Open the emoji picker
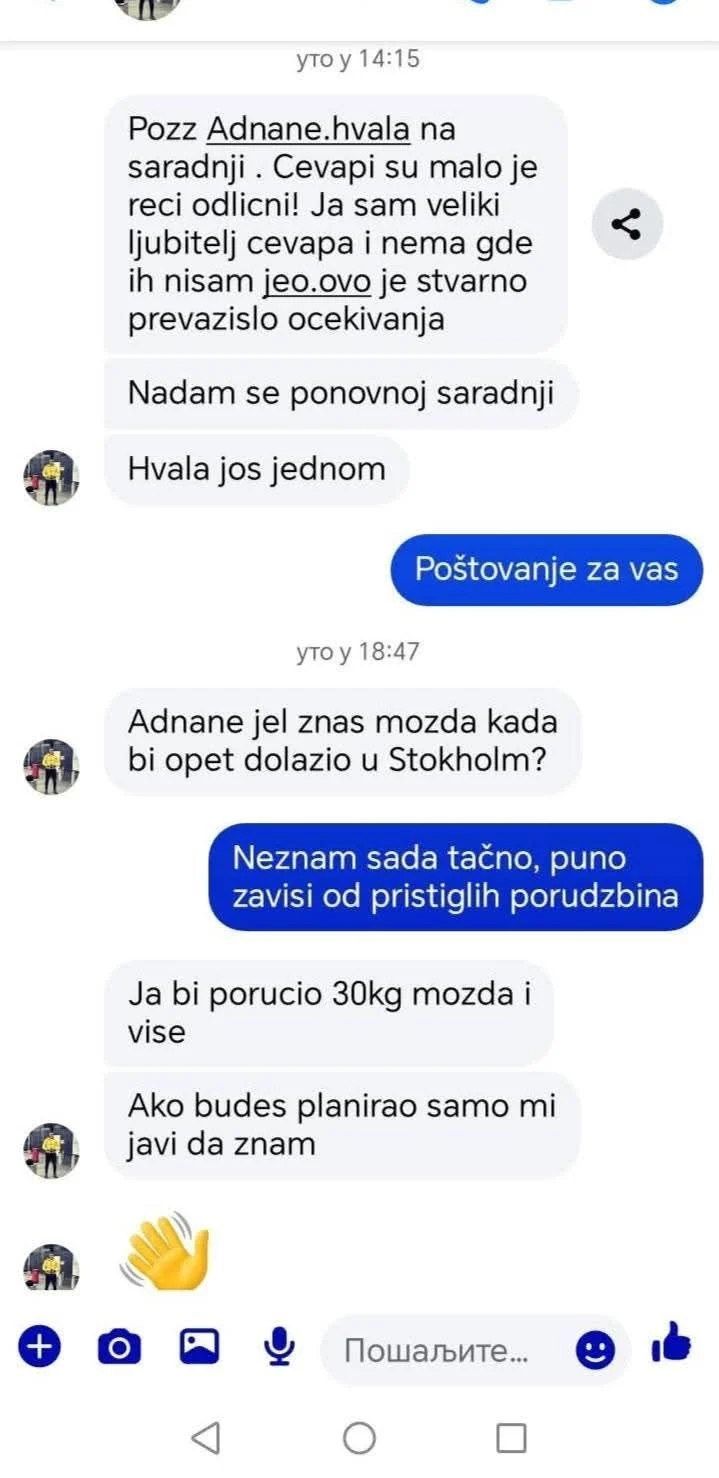The height and width of the screenshot is (1478, 719). coord(595,1352)
